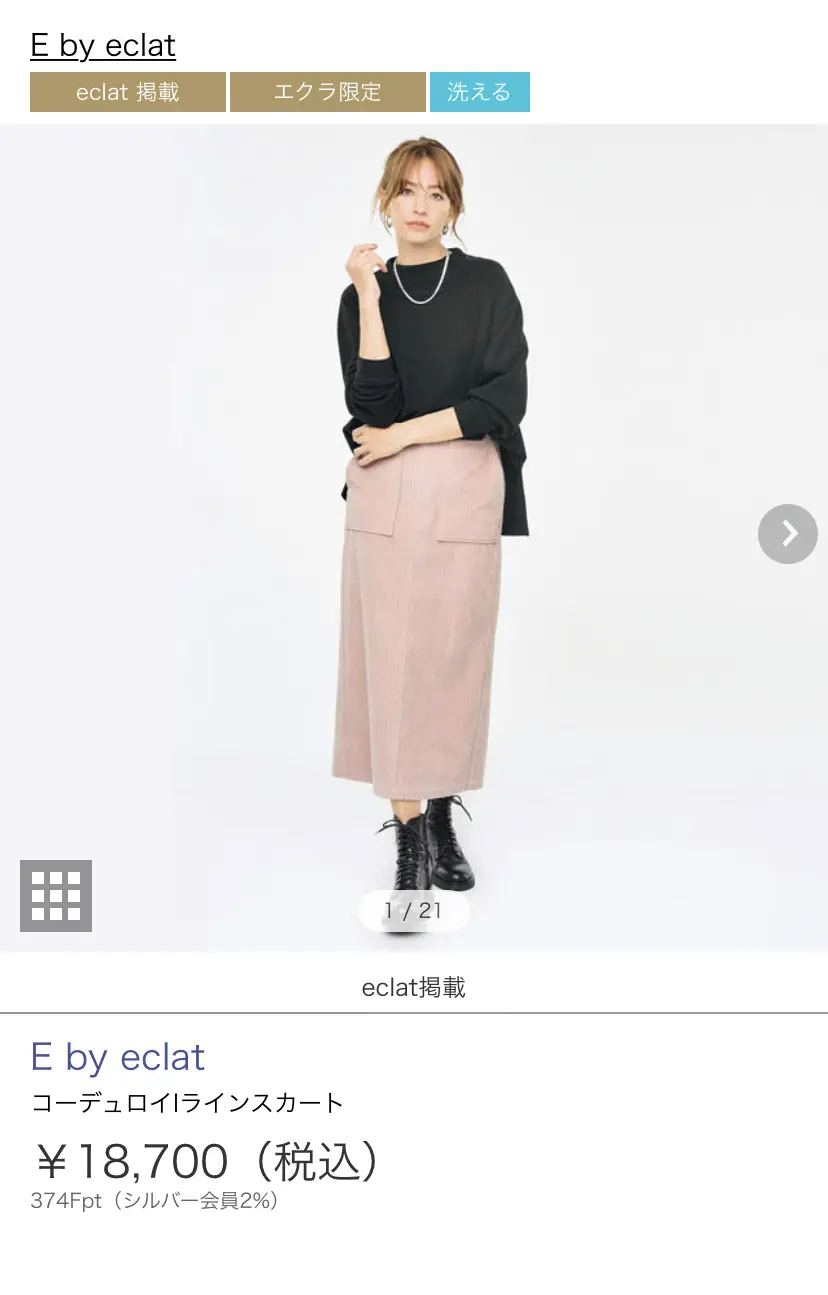Click the product name コーデュロイIラインスカート

coord(185,1102)
